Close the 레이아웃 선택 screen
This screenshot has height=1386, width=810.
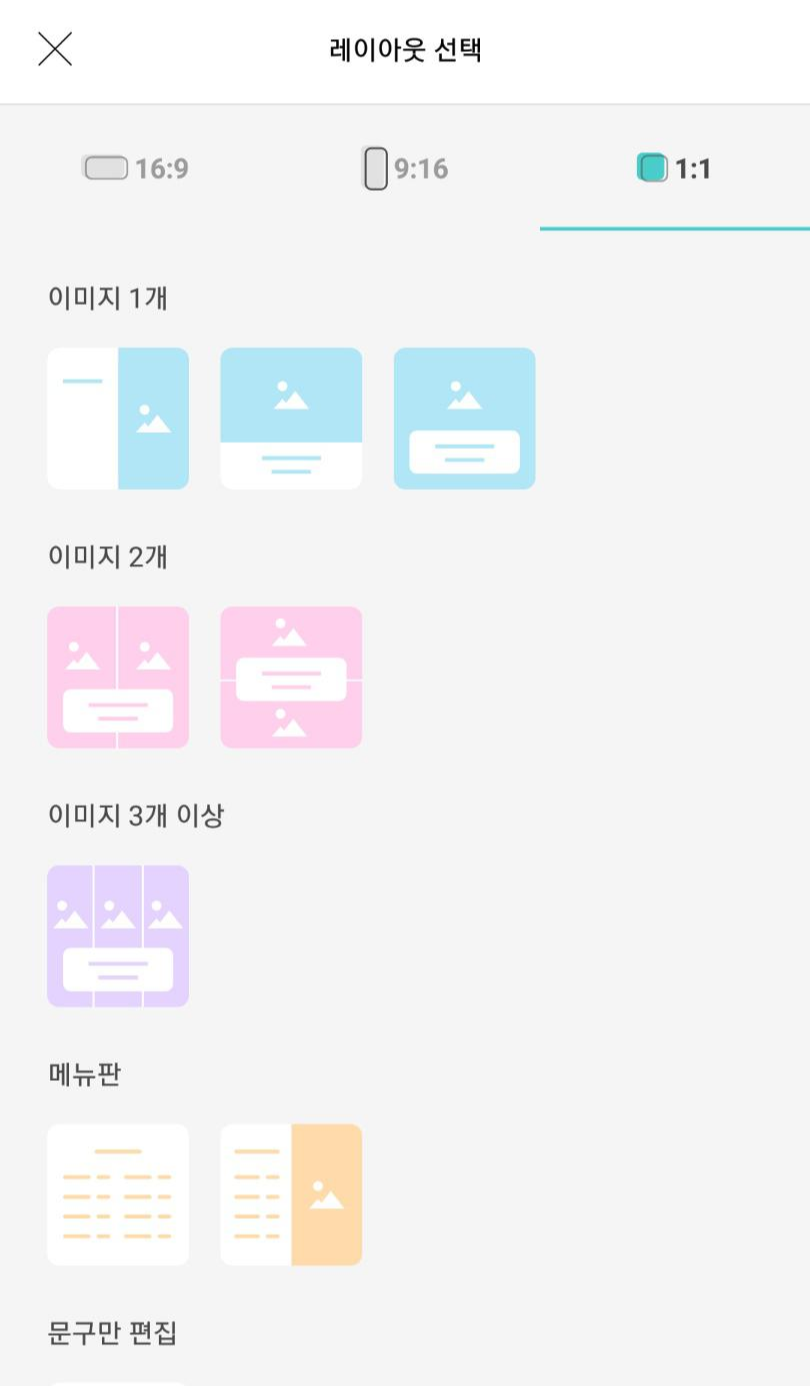pos(55,50)
